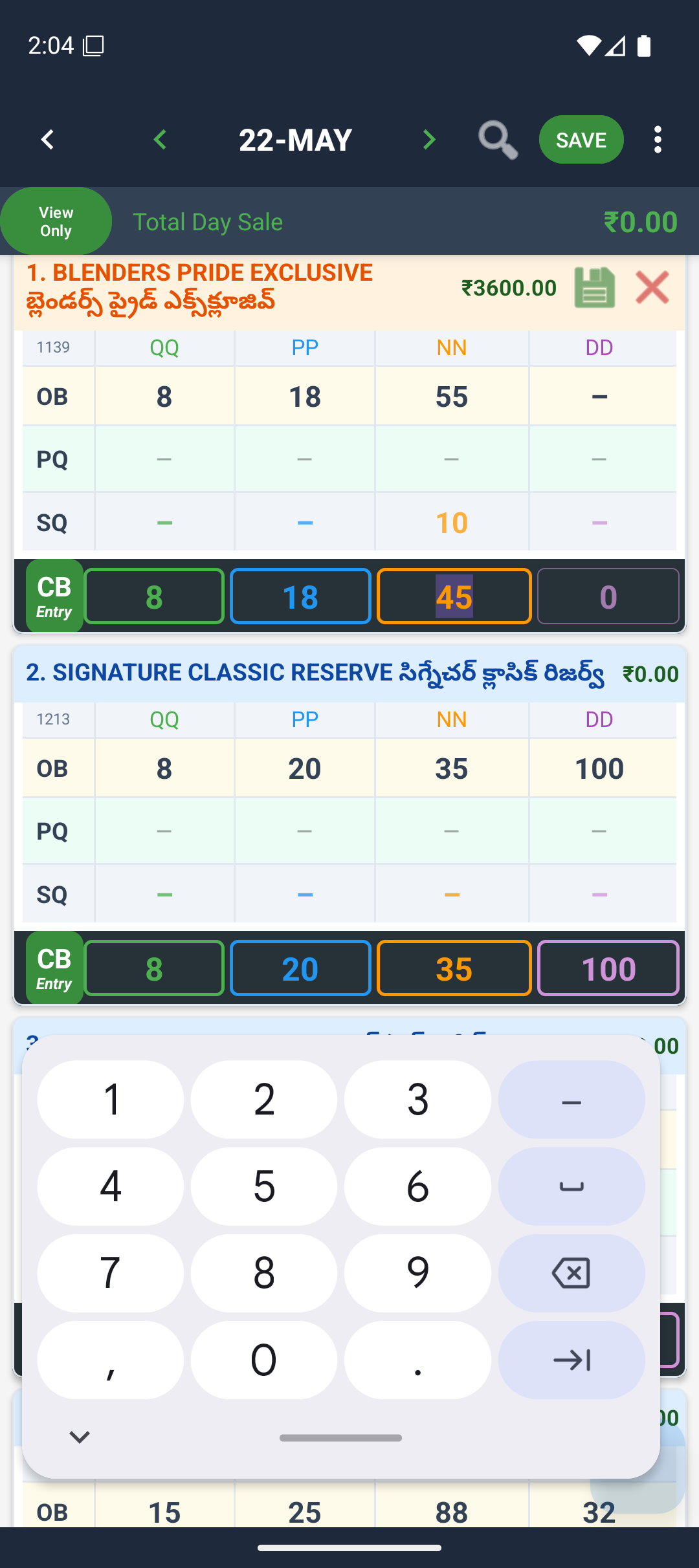Move to next field with the tab key
This screenshot has width=699, height=1568.
[571, 1360]
